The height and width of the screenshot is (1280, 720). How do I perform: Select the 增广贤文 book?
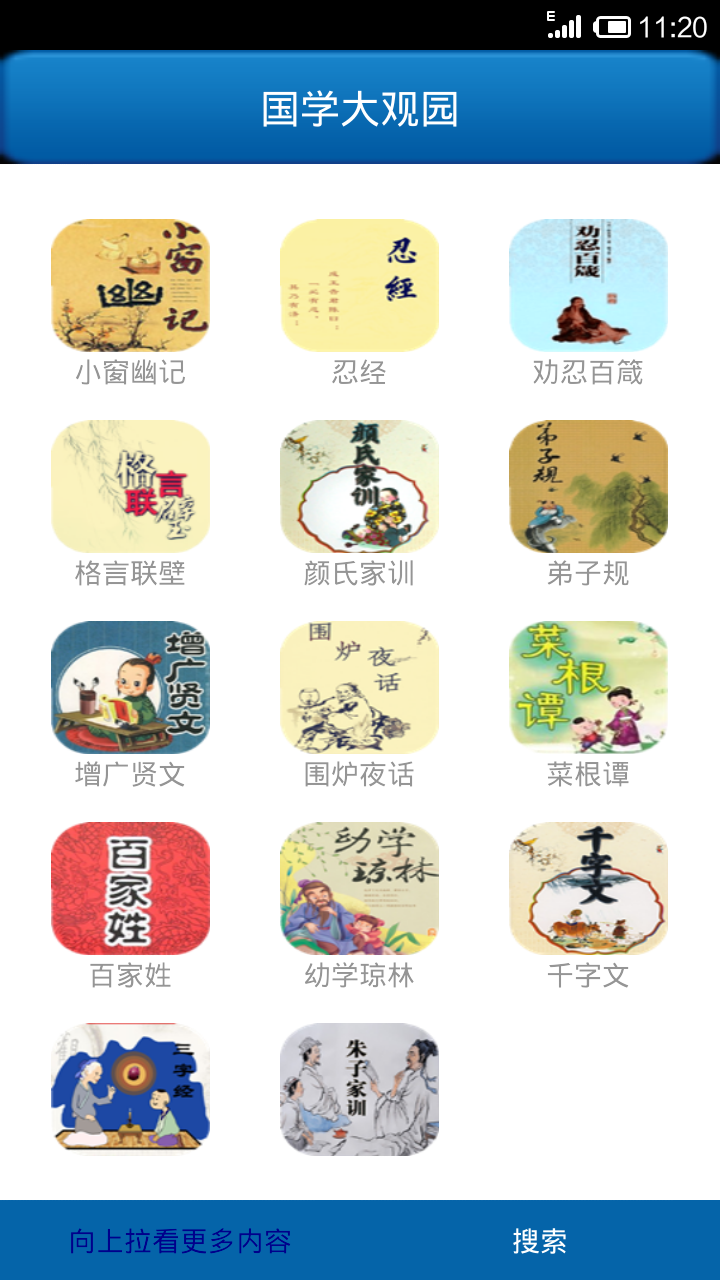click(130, 688)
